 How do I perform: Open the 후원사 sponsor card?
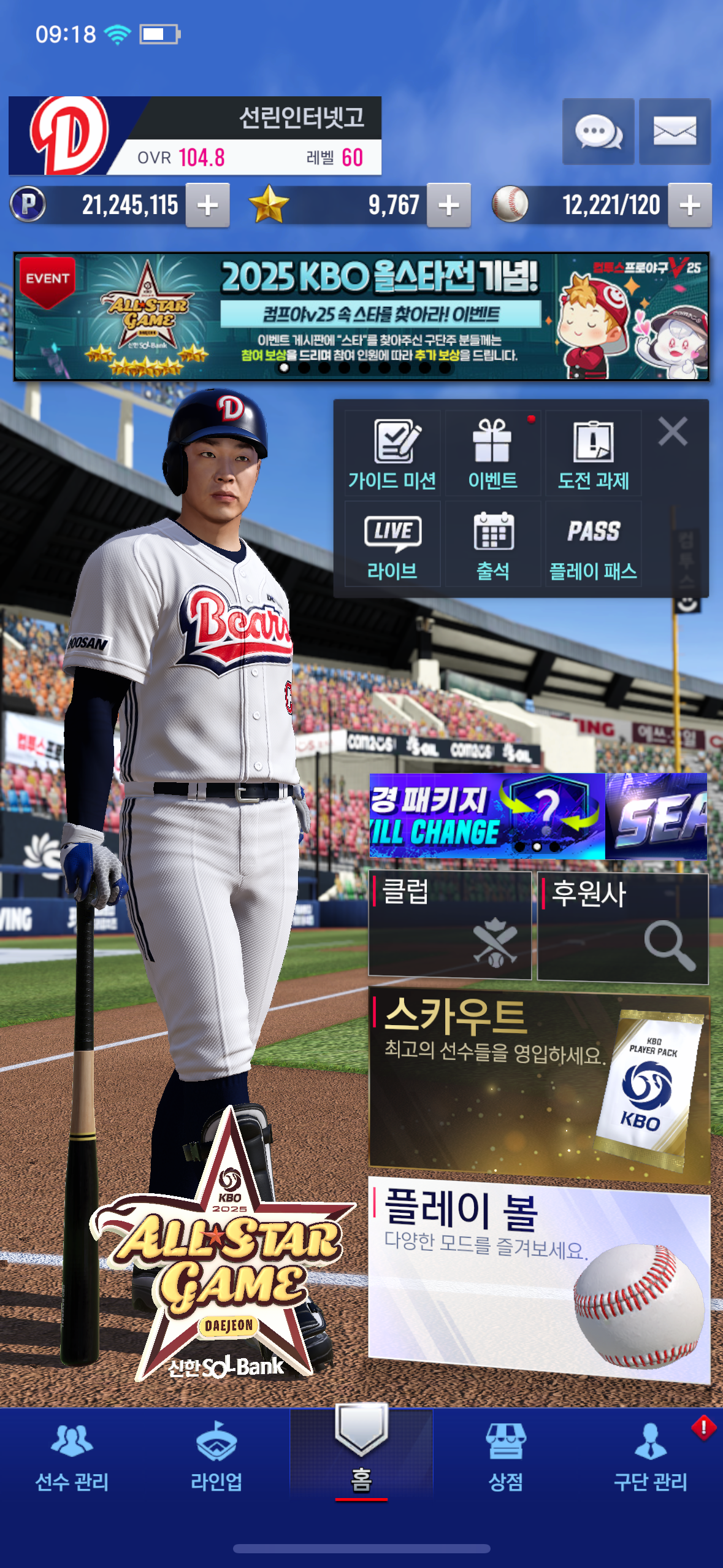click(622, 928)
